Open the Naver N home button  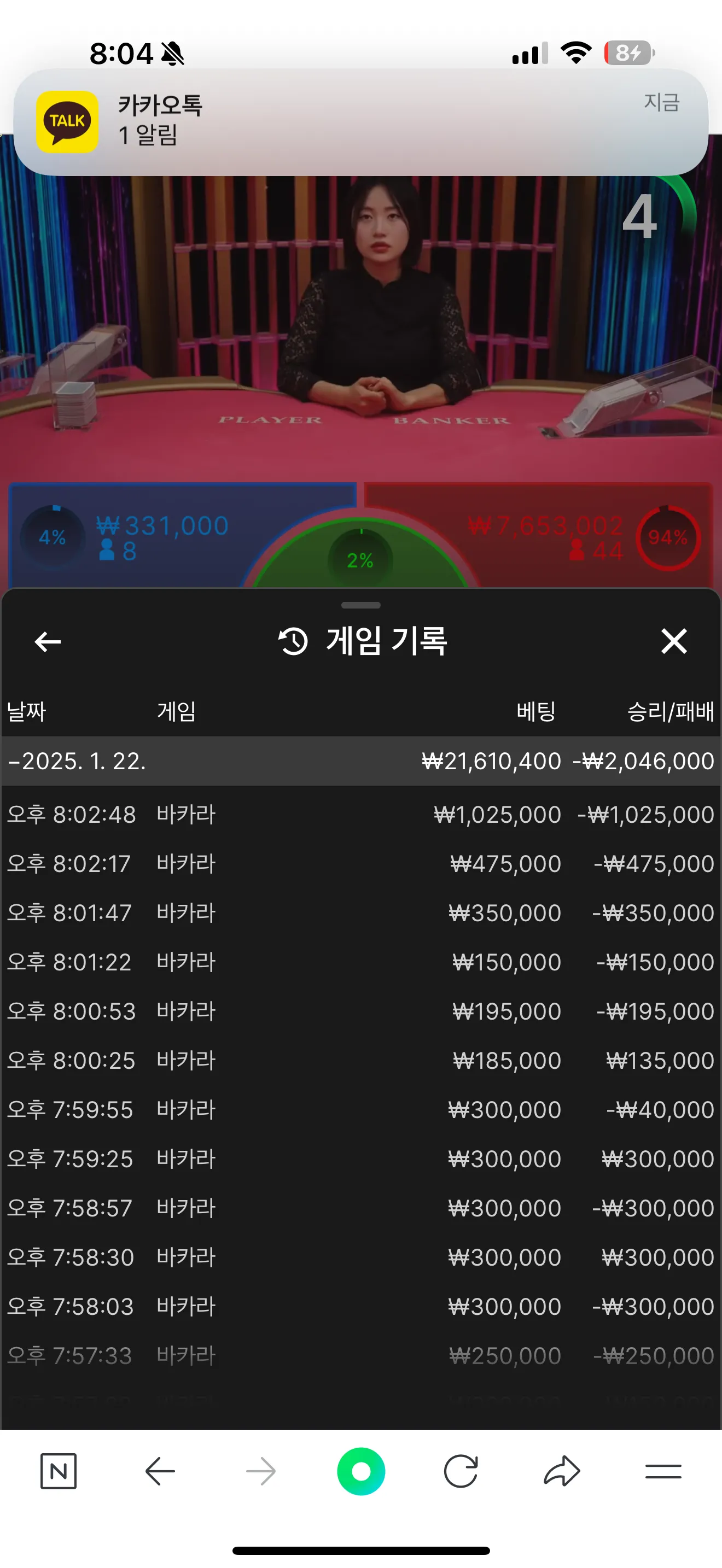pos(59,1471)
